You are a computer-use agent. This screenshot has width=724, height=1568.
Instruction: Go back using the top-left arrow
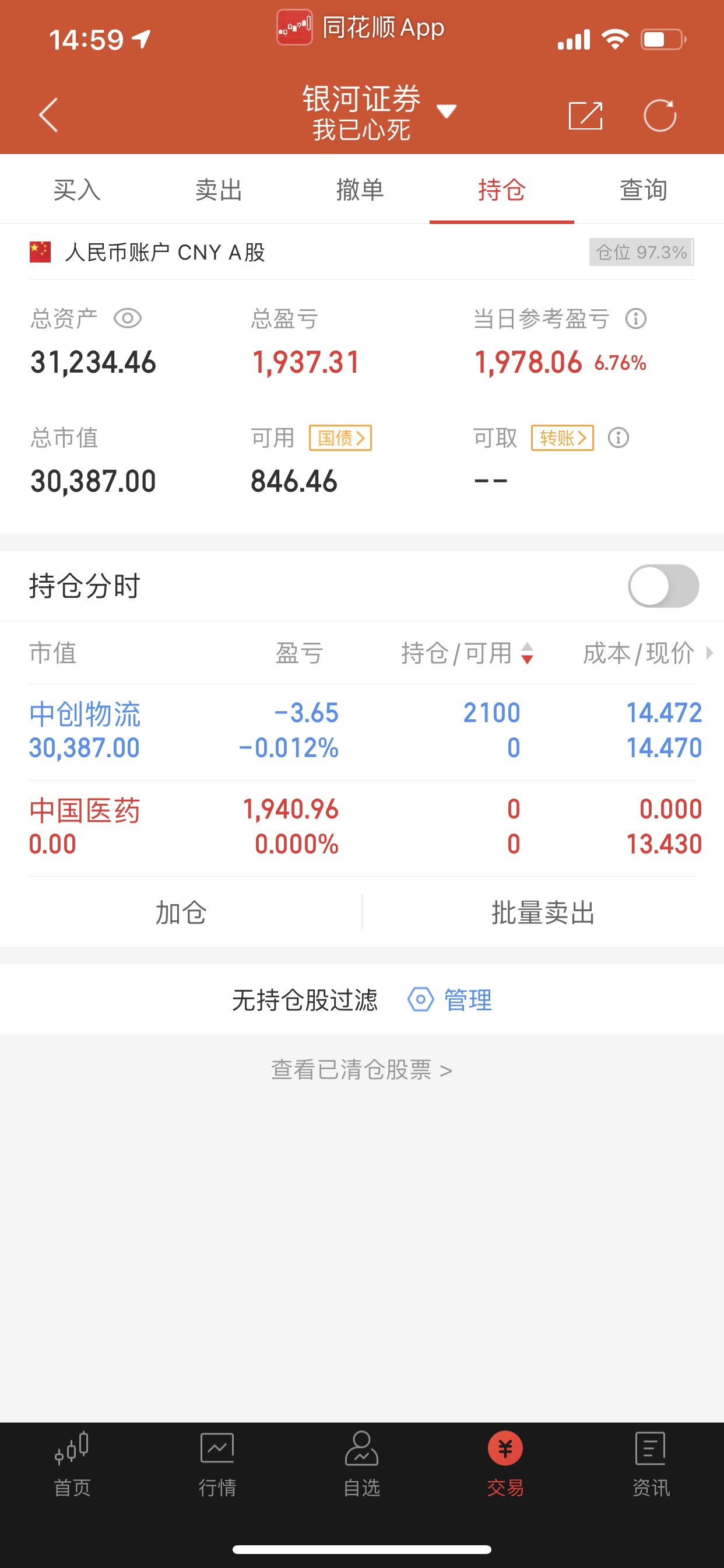click(48, 114)
